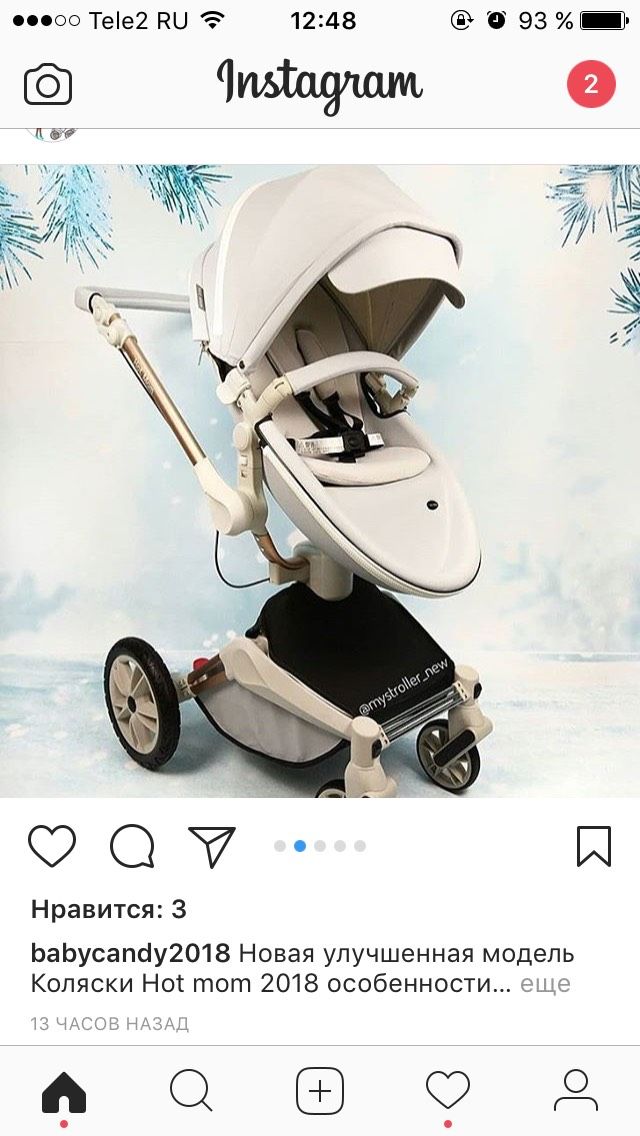
Task: Expand the caption with "еще"
Action: click(545, 984)
